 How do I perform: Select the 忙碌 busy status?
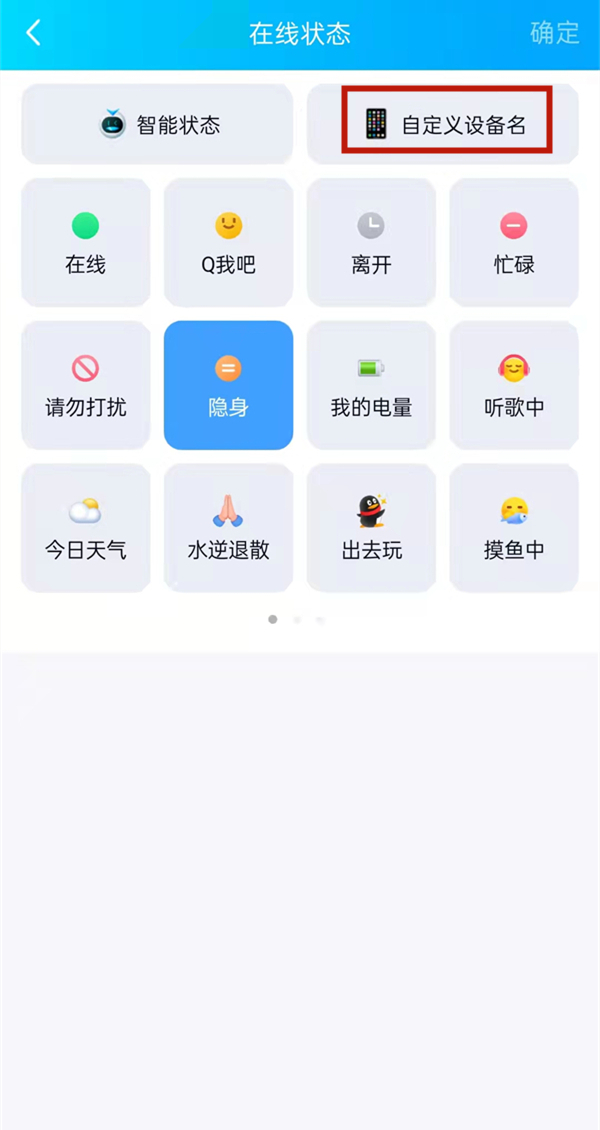click(514, 243)
